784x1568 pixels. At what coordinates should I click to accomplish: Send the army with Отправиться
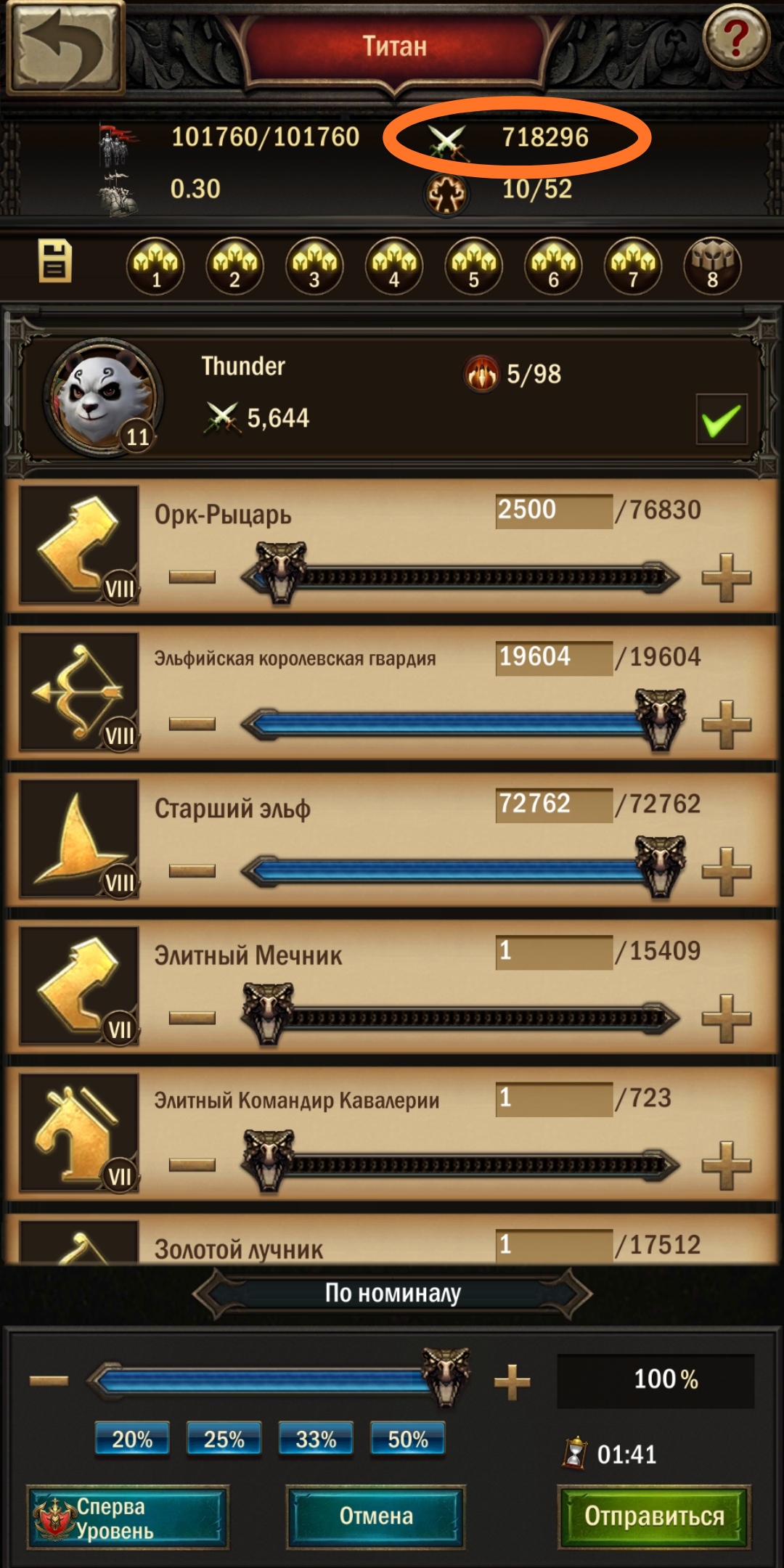653,1516
